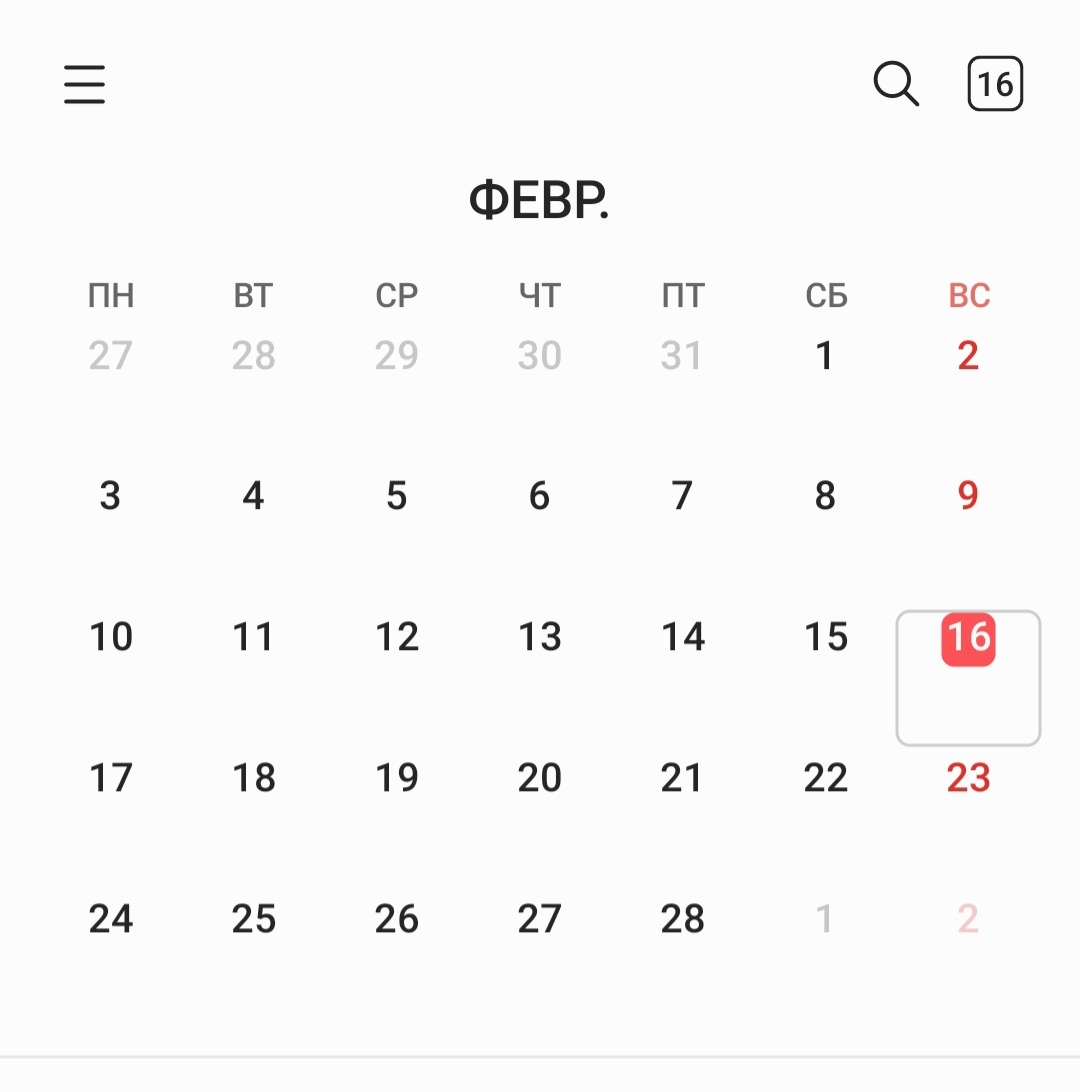Jump to today using the 16 icon

point(994,83)
